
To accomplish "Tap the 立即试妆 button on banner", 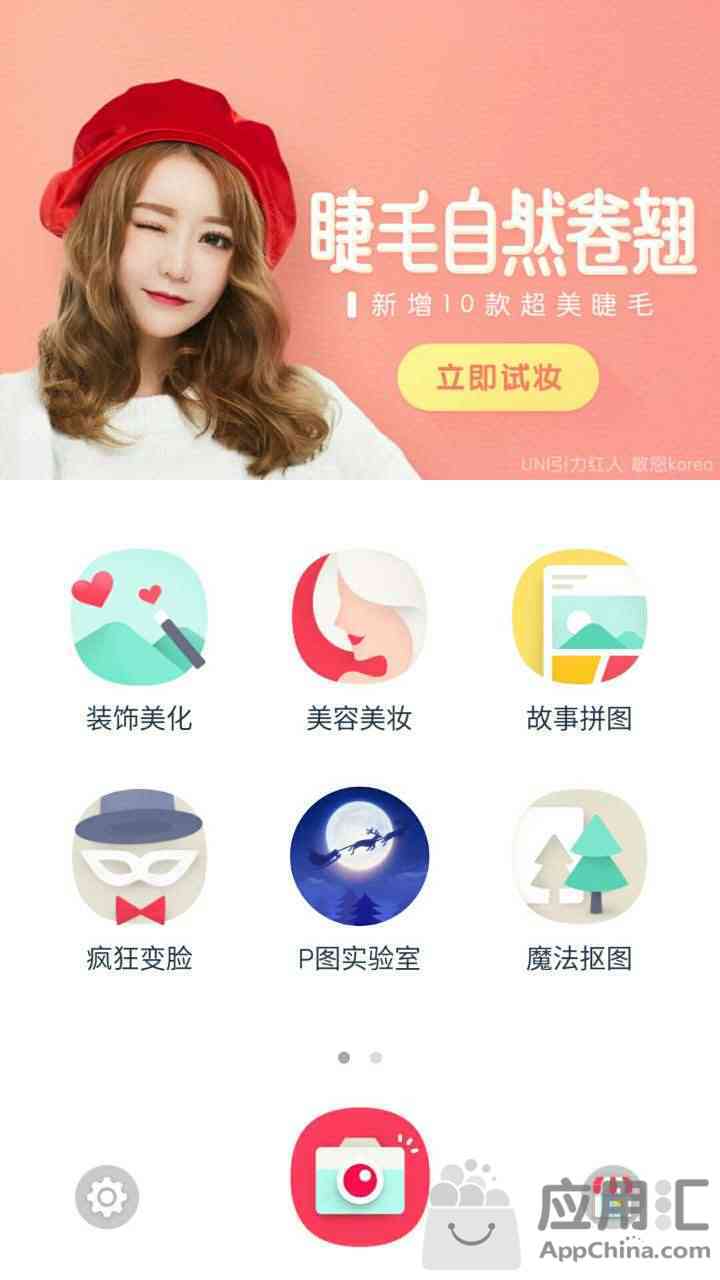I will tap(498, 378).
